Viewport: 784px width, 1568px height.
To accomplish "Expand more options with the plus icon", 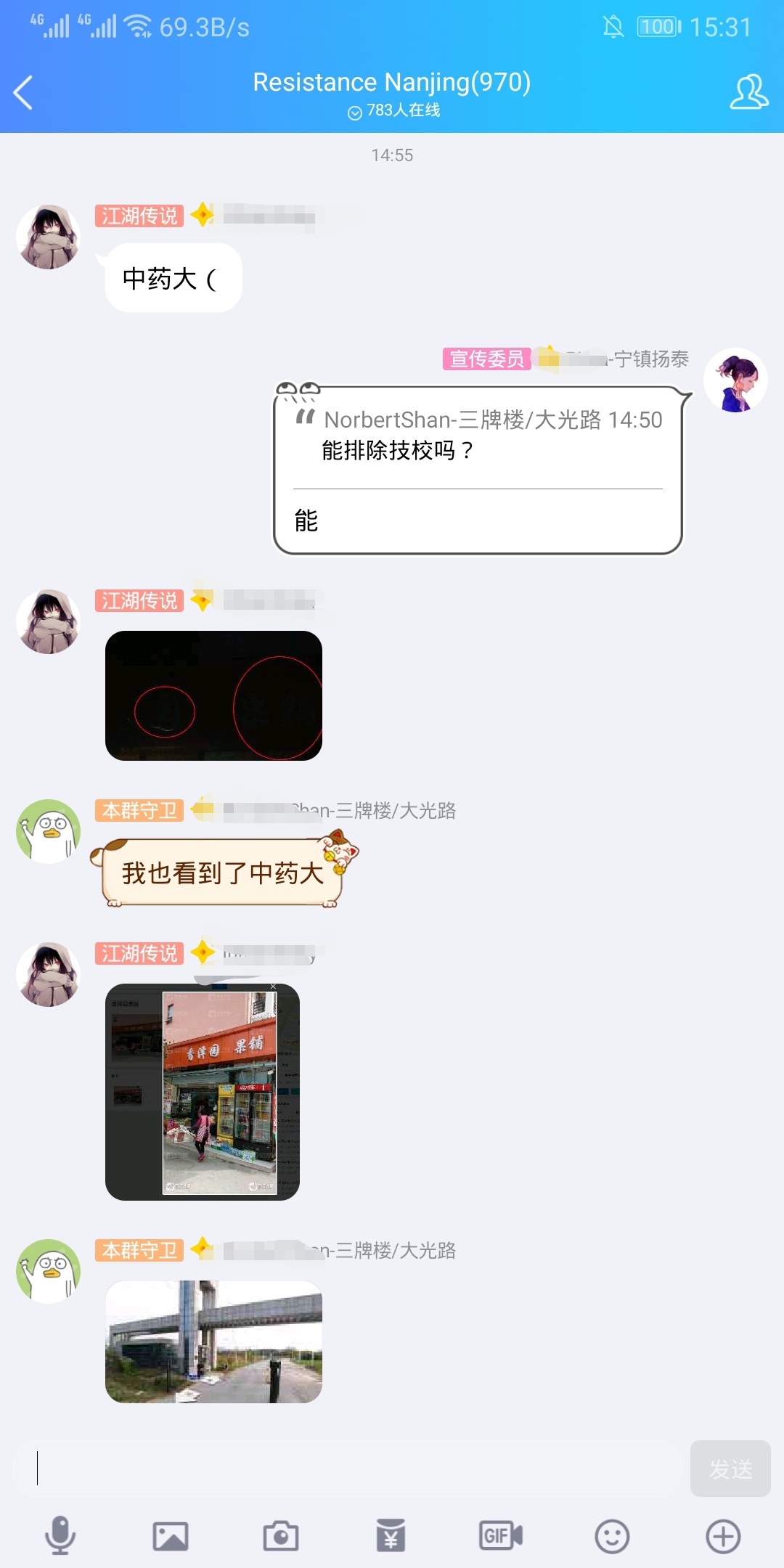I will 723,1536.
